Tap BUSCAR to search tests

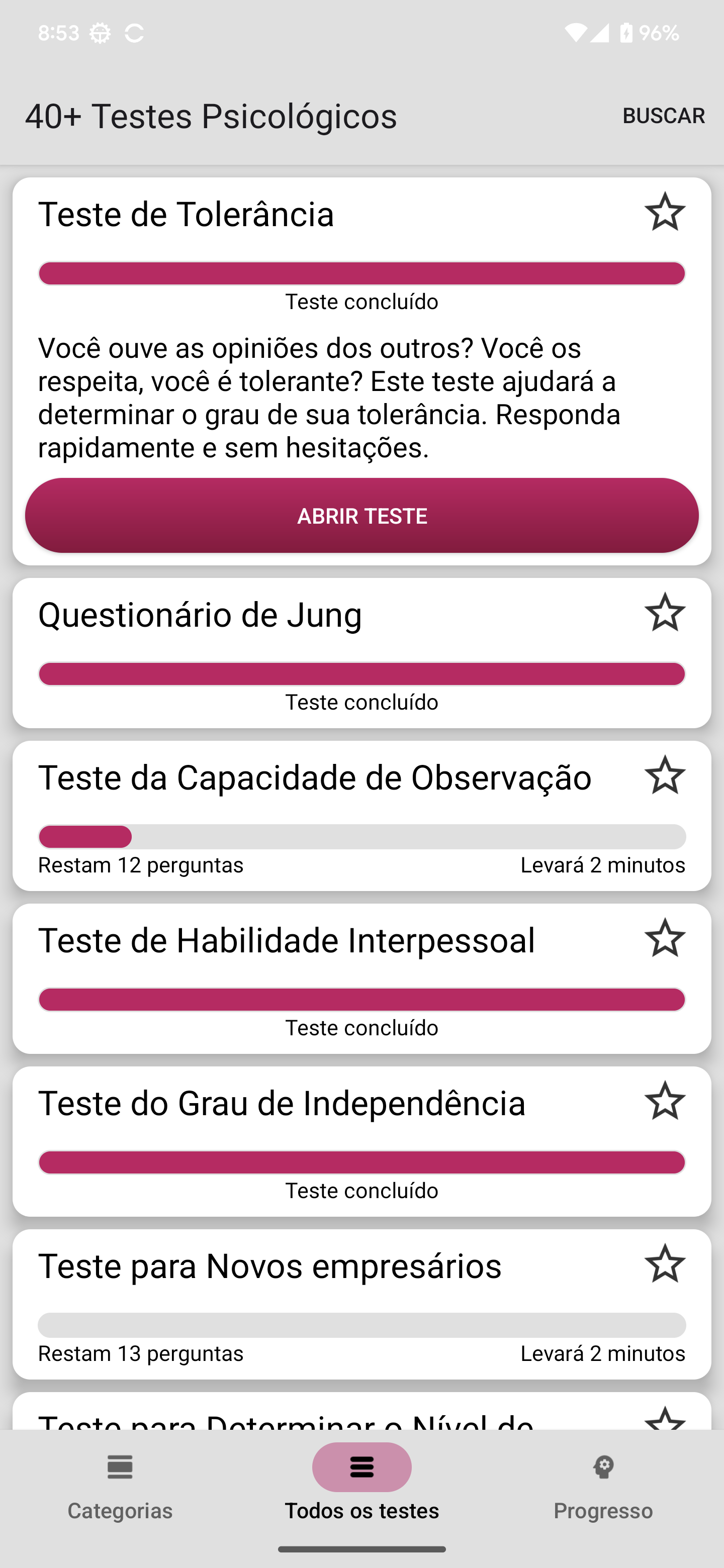pyautogui.click(x=663, y=116)
